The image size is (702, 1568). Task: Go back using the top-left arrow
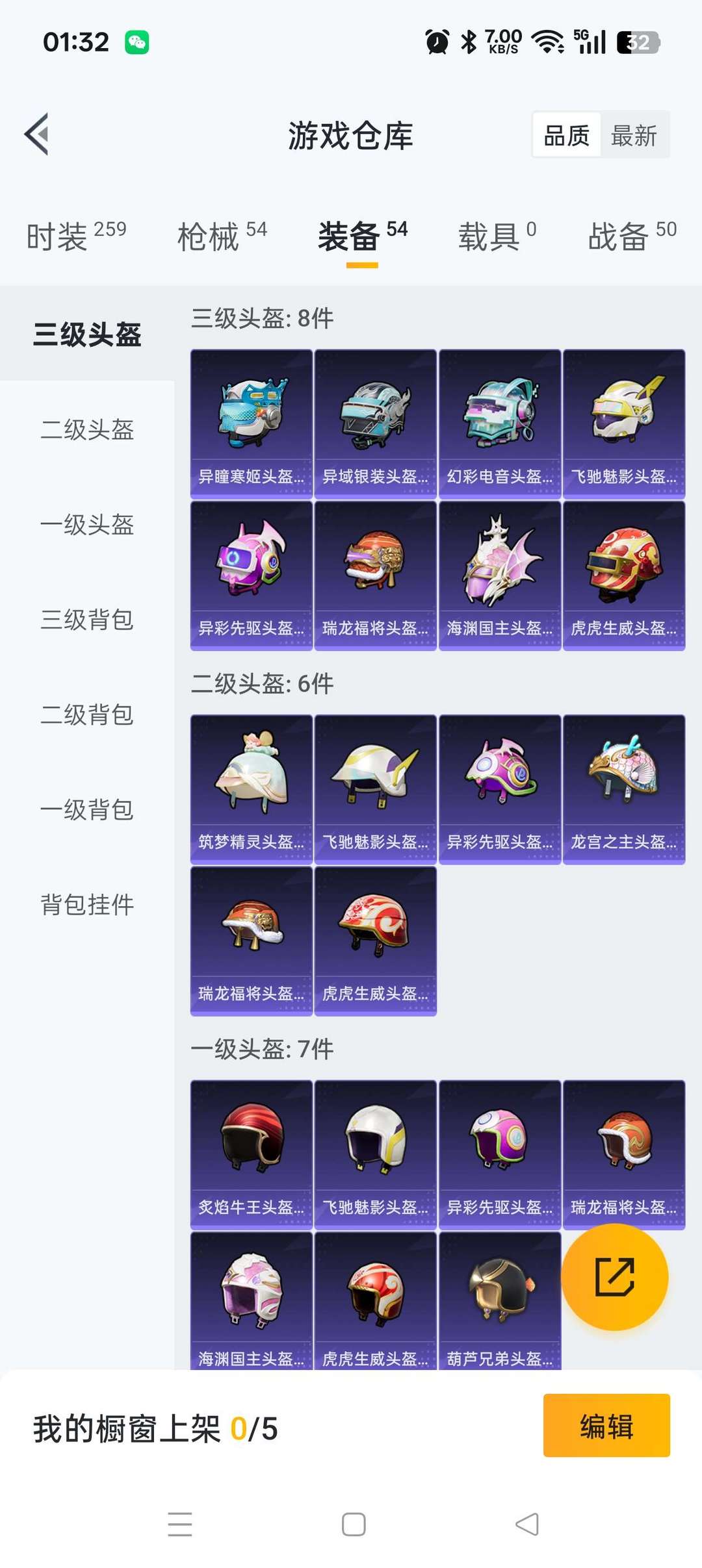36,134
